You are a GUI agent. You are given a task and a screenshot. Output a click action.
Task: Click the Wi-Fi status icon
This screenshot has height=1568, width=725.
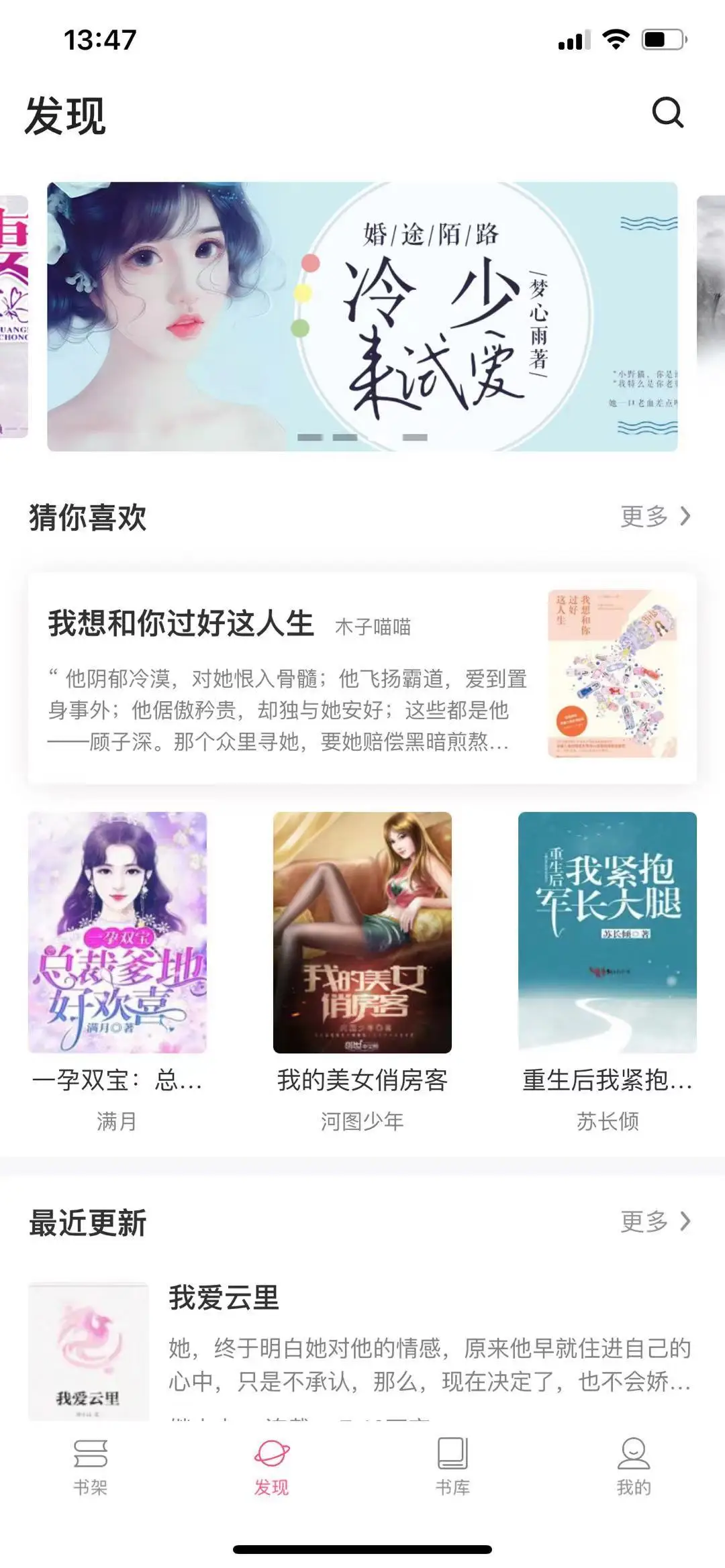point(615,40)
